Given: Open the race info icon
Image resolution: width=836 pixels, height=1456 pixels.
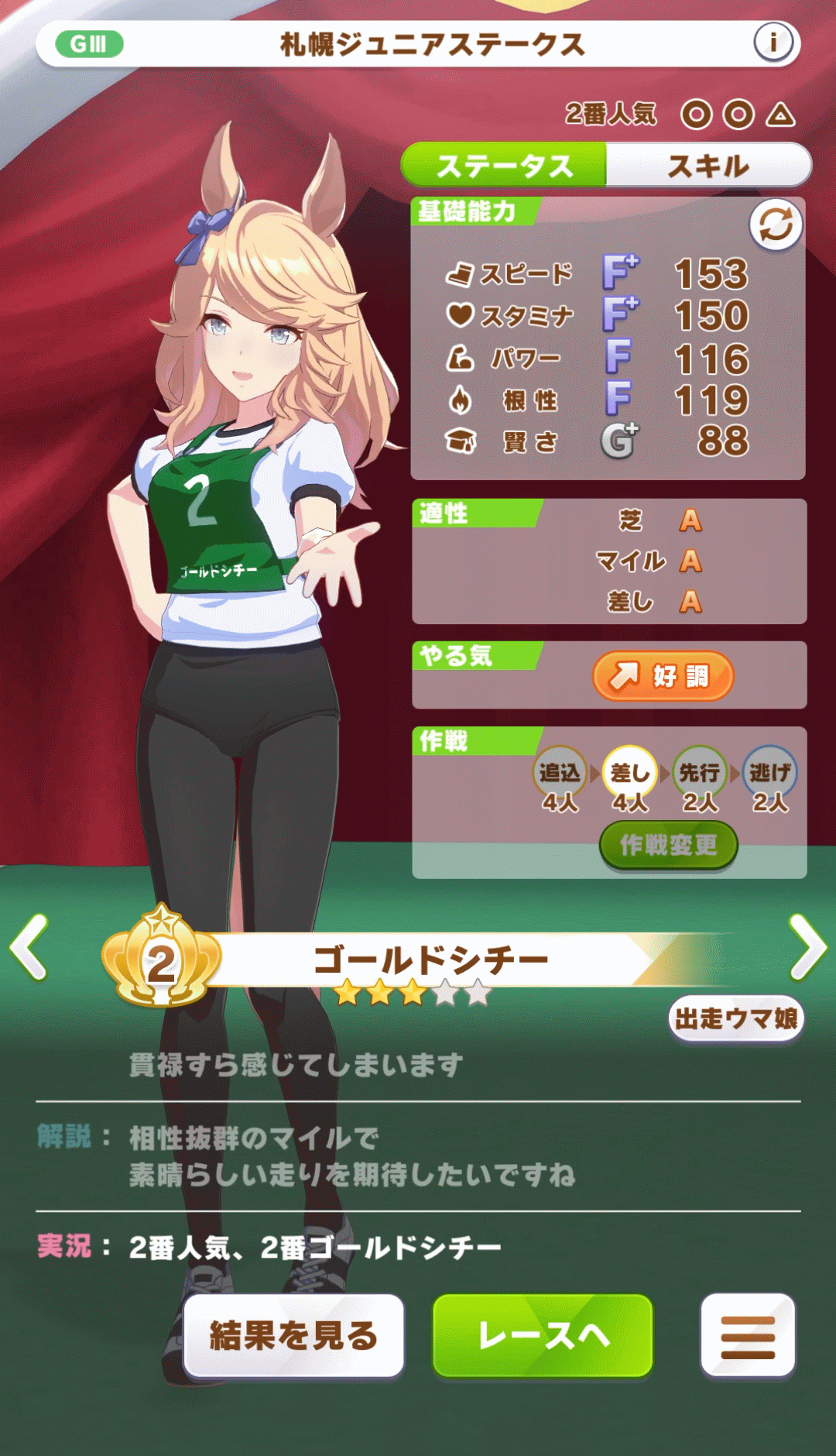Looking at the screenshot, I should (773, 43).
